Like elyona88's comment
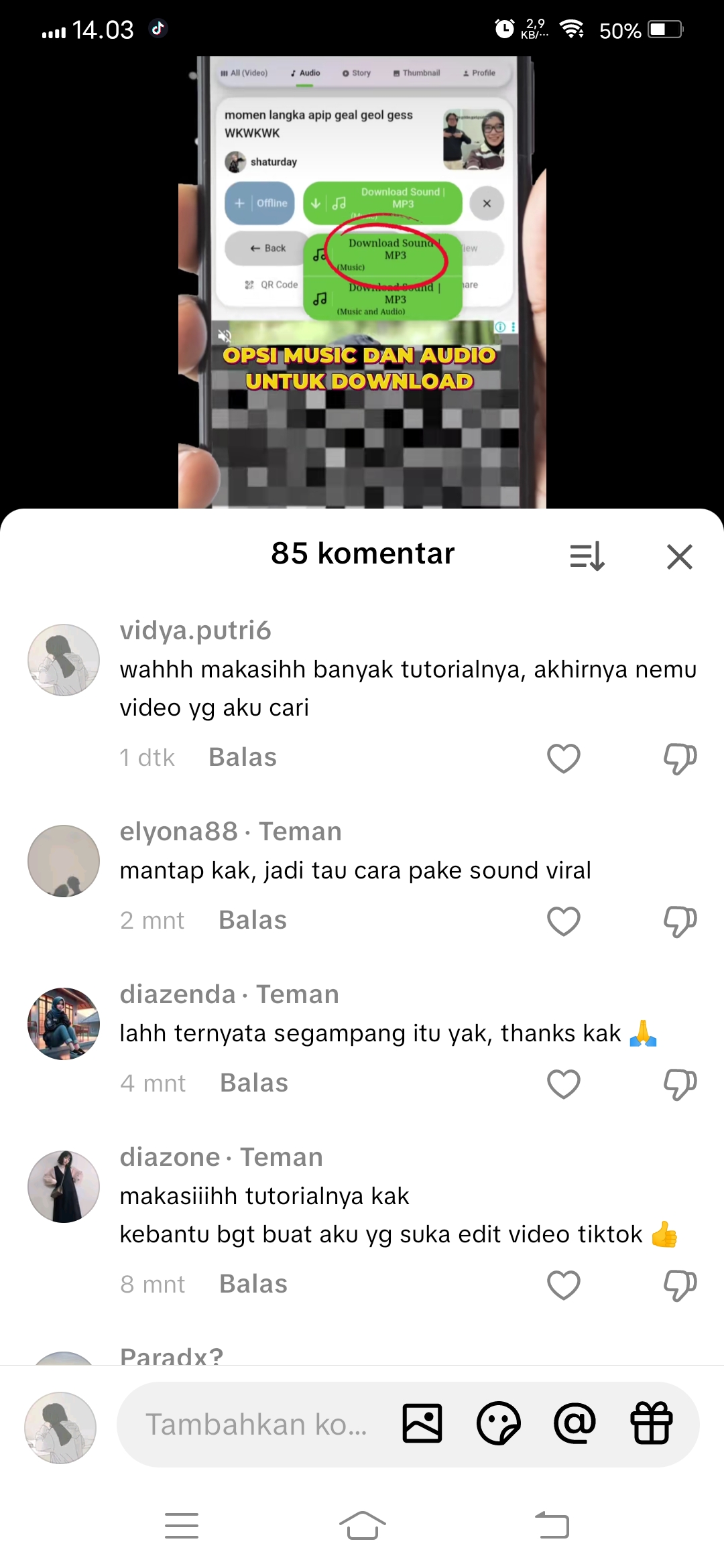The image size is (724, 1568). point(563,921)
